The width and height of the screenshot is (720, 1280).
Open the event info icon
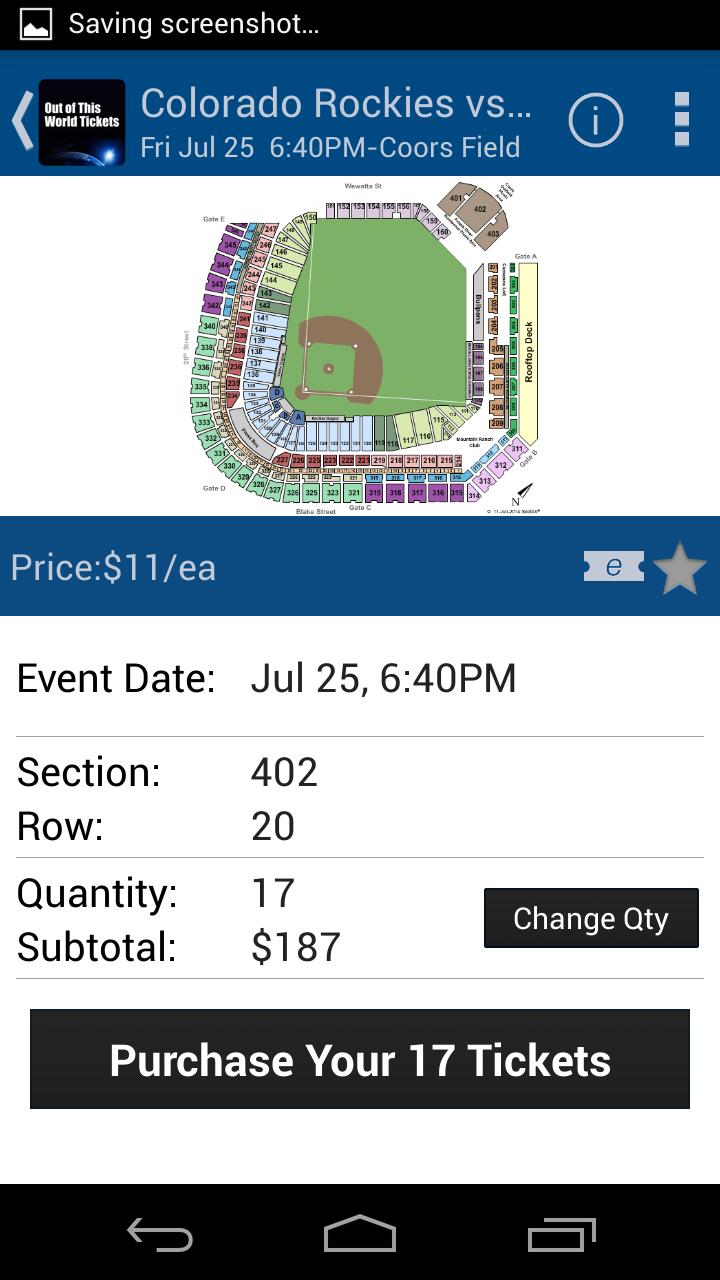tap(596, 121)
